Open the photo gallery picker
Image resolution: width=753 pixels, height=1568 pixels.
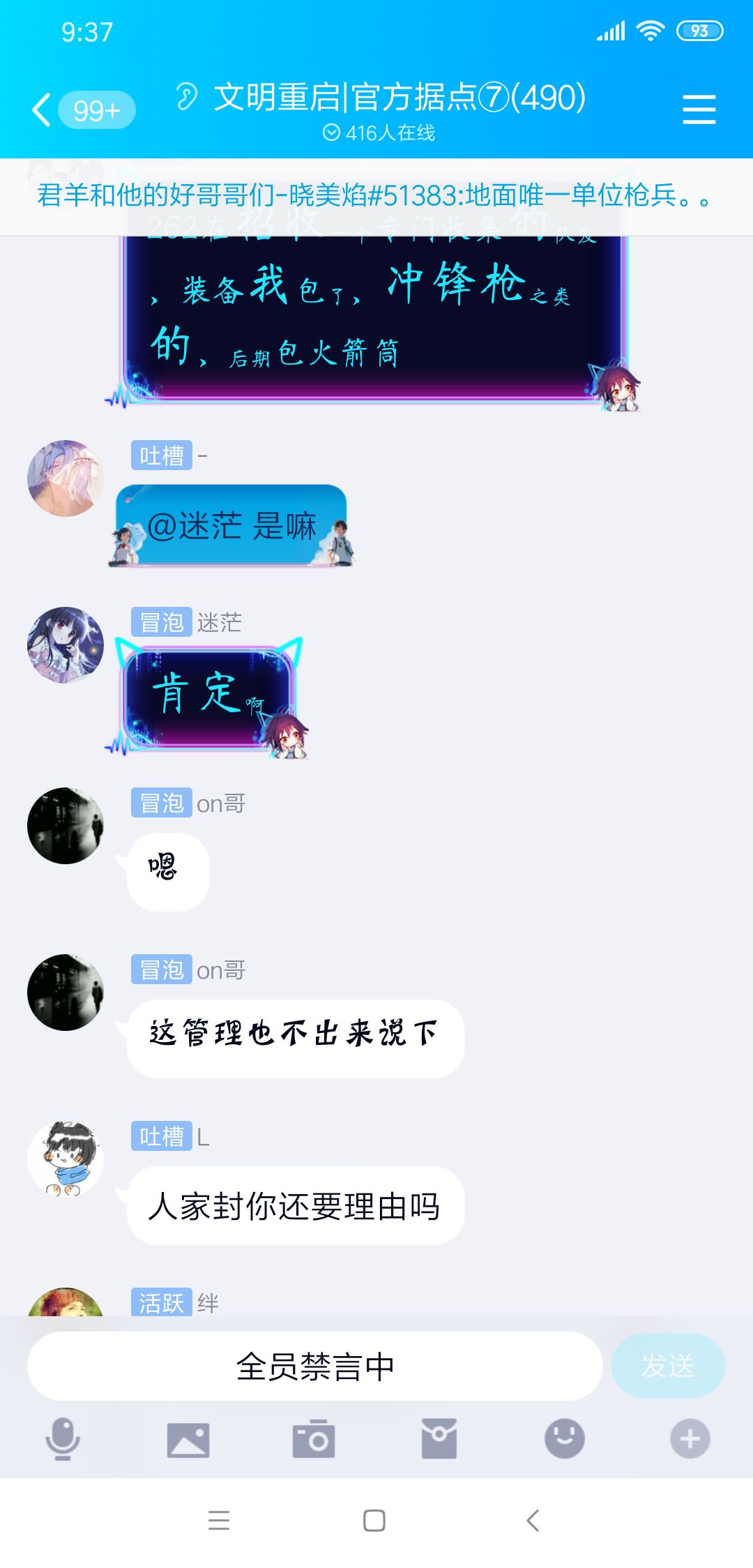pyautogui.click(x=188, y=1440)
